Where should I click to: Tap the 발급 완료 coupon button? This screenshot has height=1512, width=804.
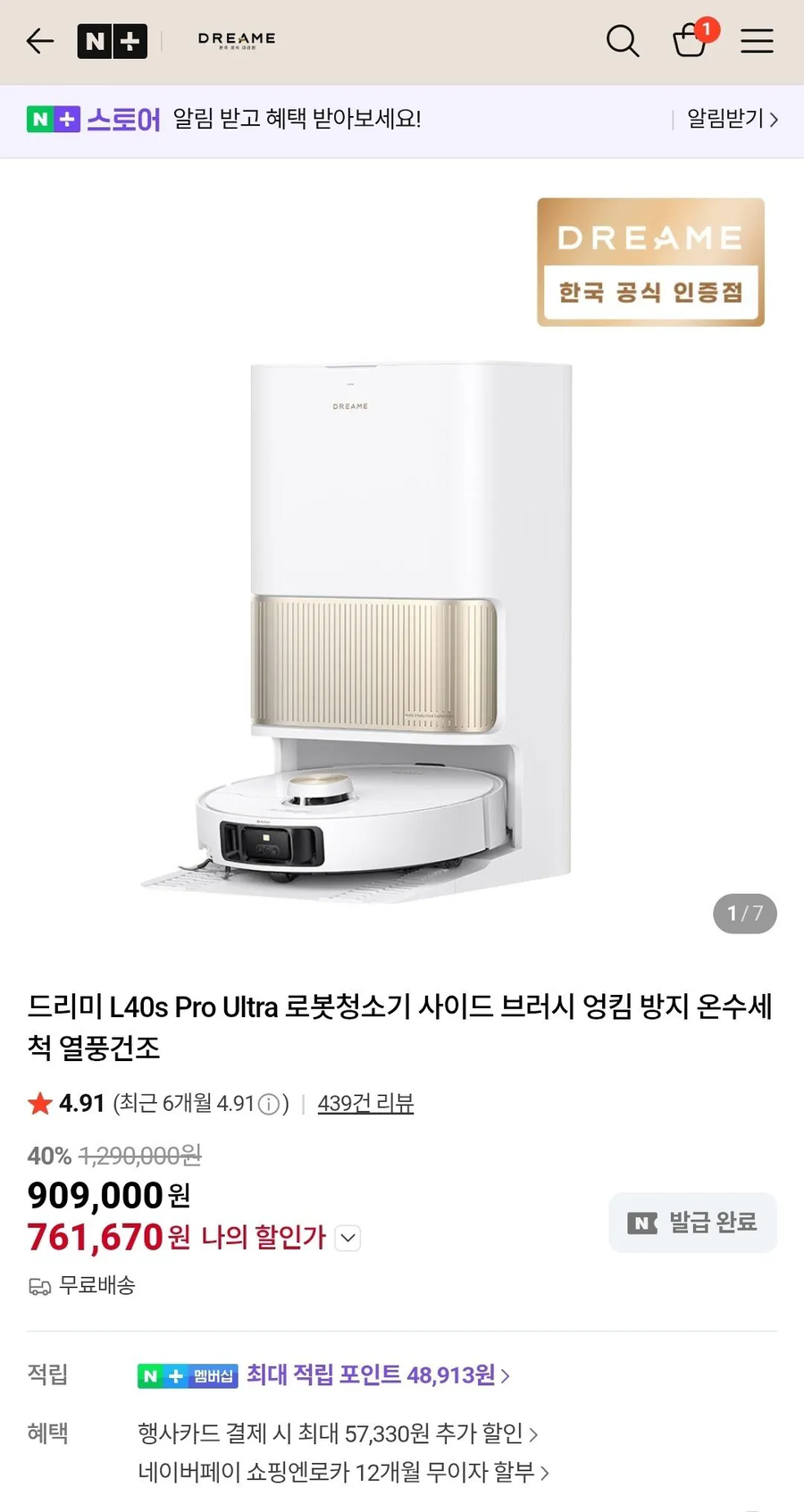(692, 1223)
